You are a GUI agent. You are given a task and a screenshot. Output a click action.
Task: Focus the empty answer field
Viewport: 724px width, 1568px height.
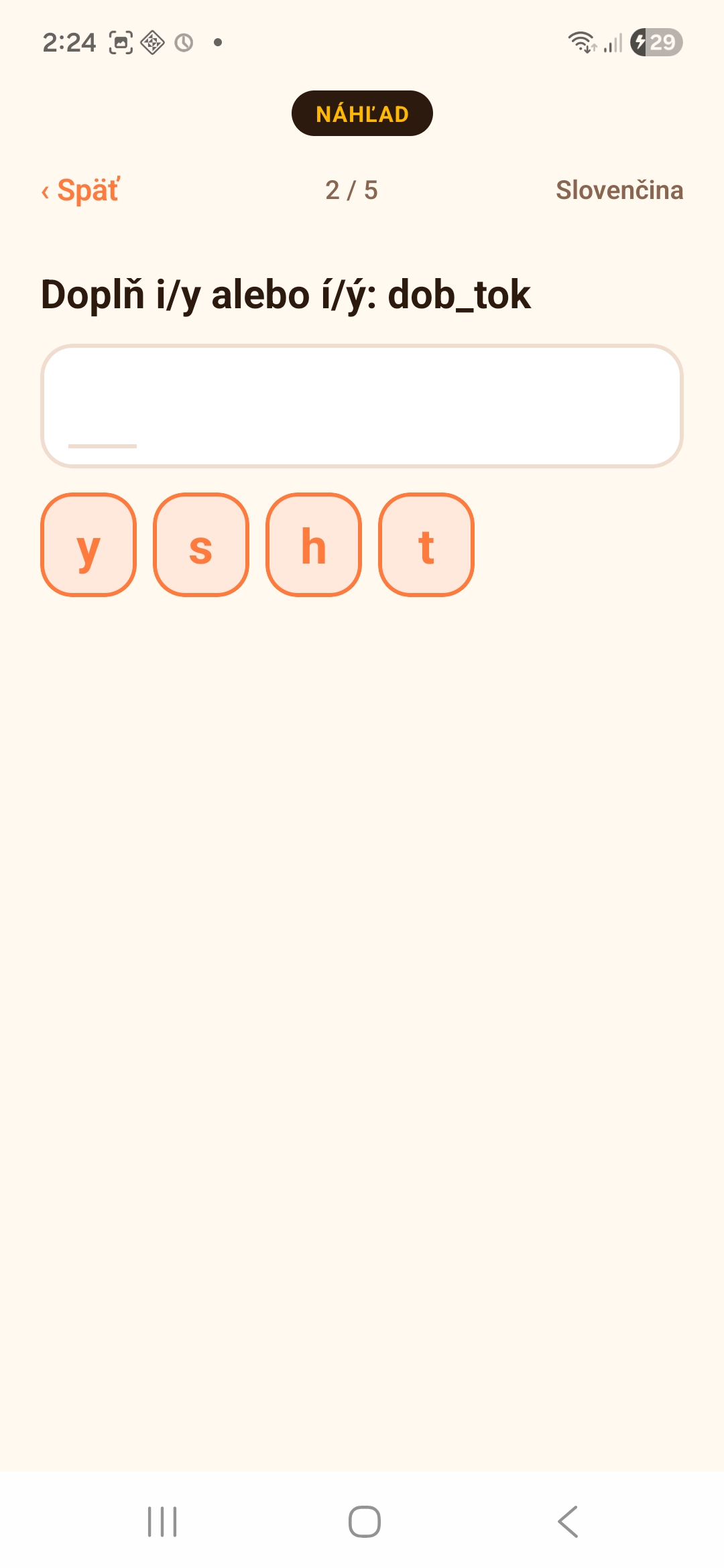(x=362, y=406)
